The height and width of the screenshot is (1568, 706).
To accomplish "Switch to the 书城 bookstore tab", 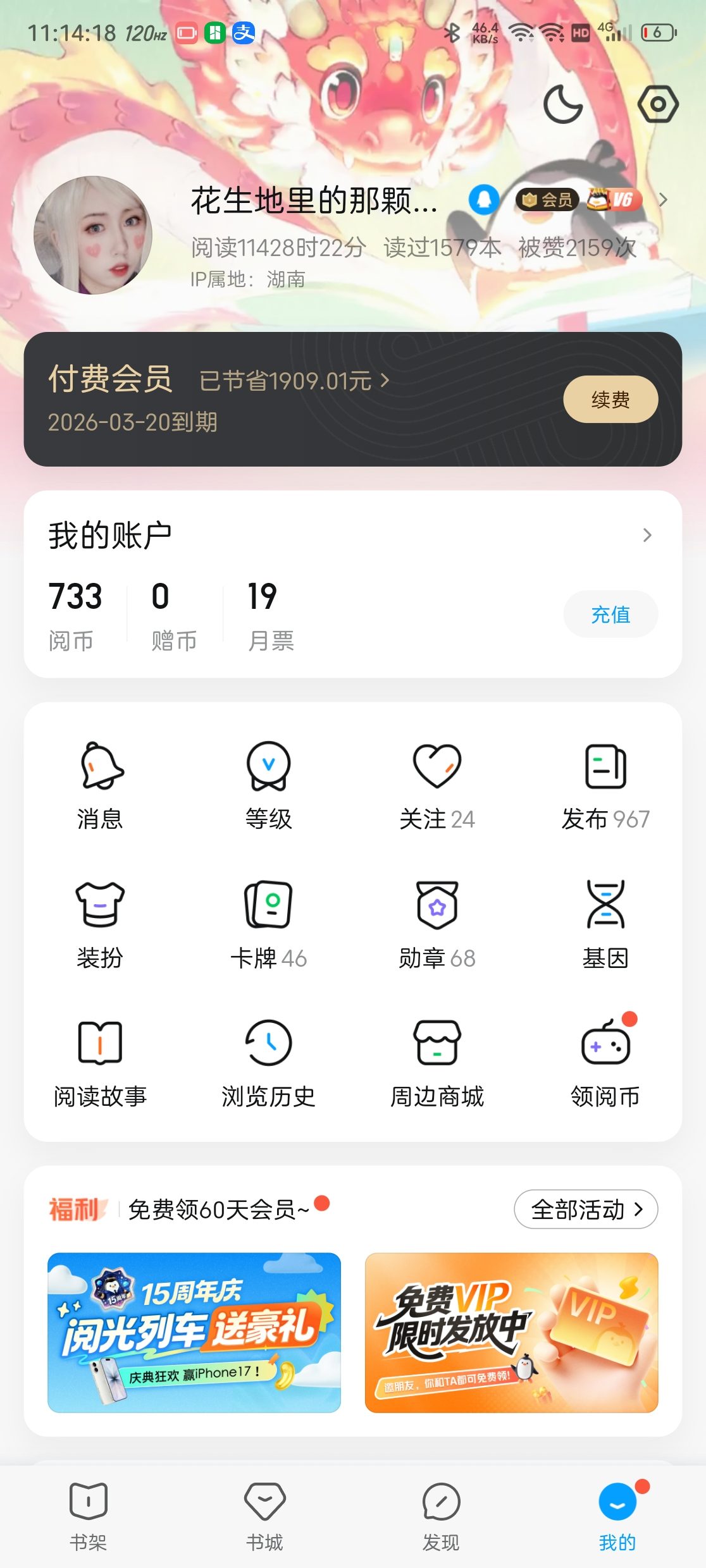I will 264,1517.
